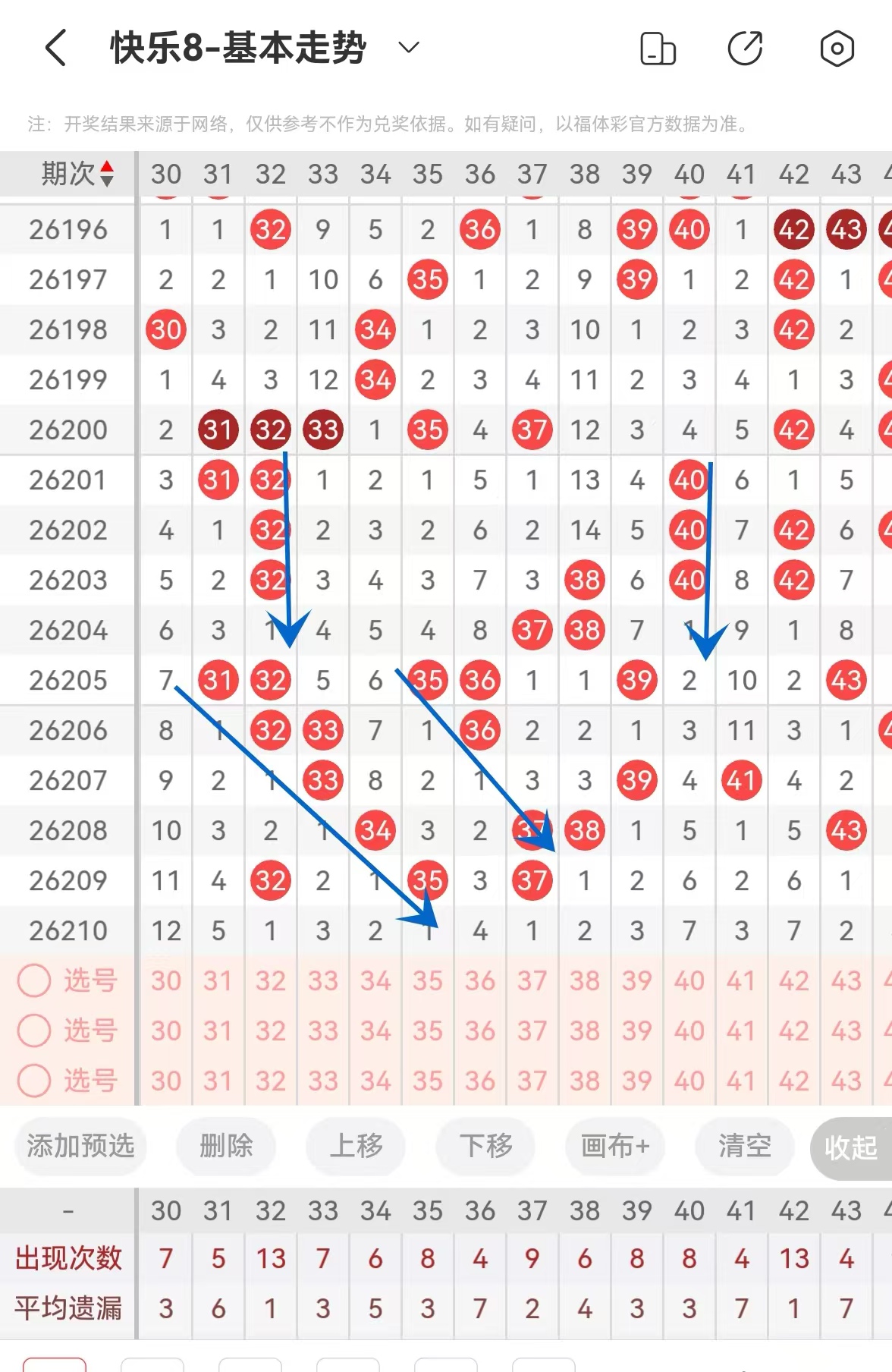The image size is (892, 1372).
Task: Open the screen orientation icon
Action: tap(658, 49)
